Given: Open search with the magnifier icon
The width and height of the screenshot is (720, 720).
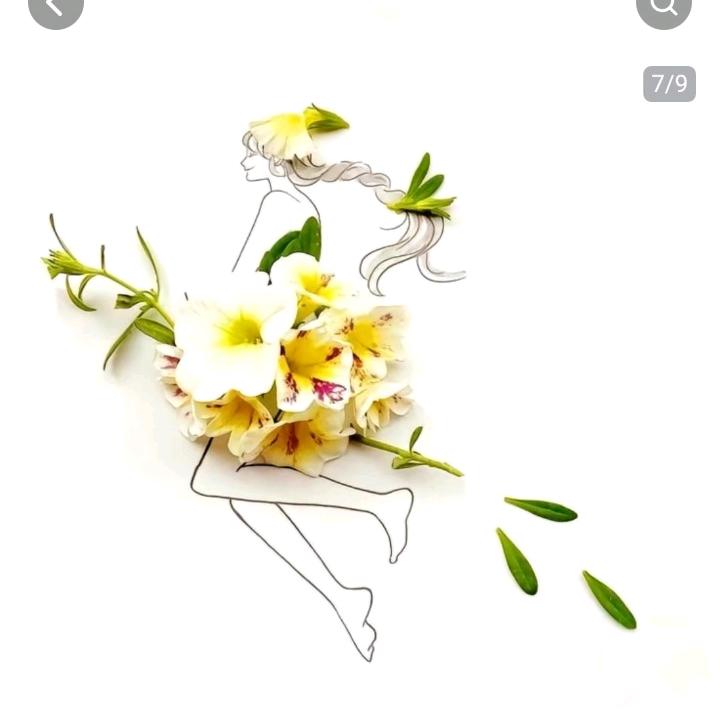Looking at the screenshot, I should pyautogui.click(x=664, y=8).
